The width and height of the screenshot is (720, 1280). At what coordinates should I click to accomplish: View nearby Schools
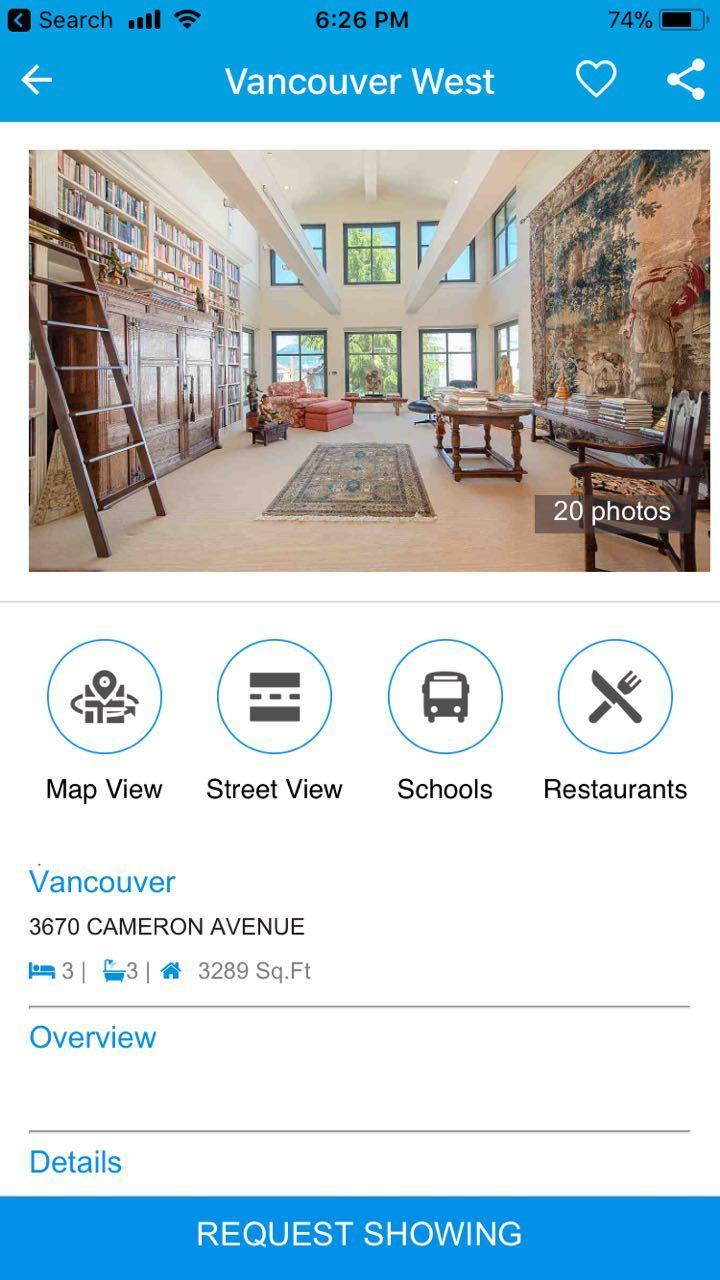pos(445,696)
